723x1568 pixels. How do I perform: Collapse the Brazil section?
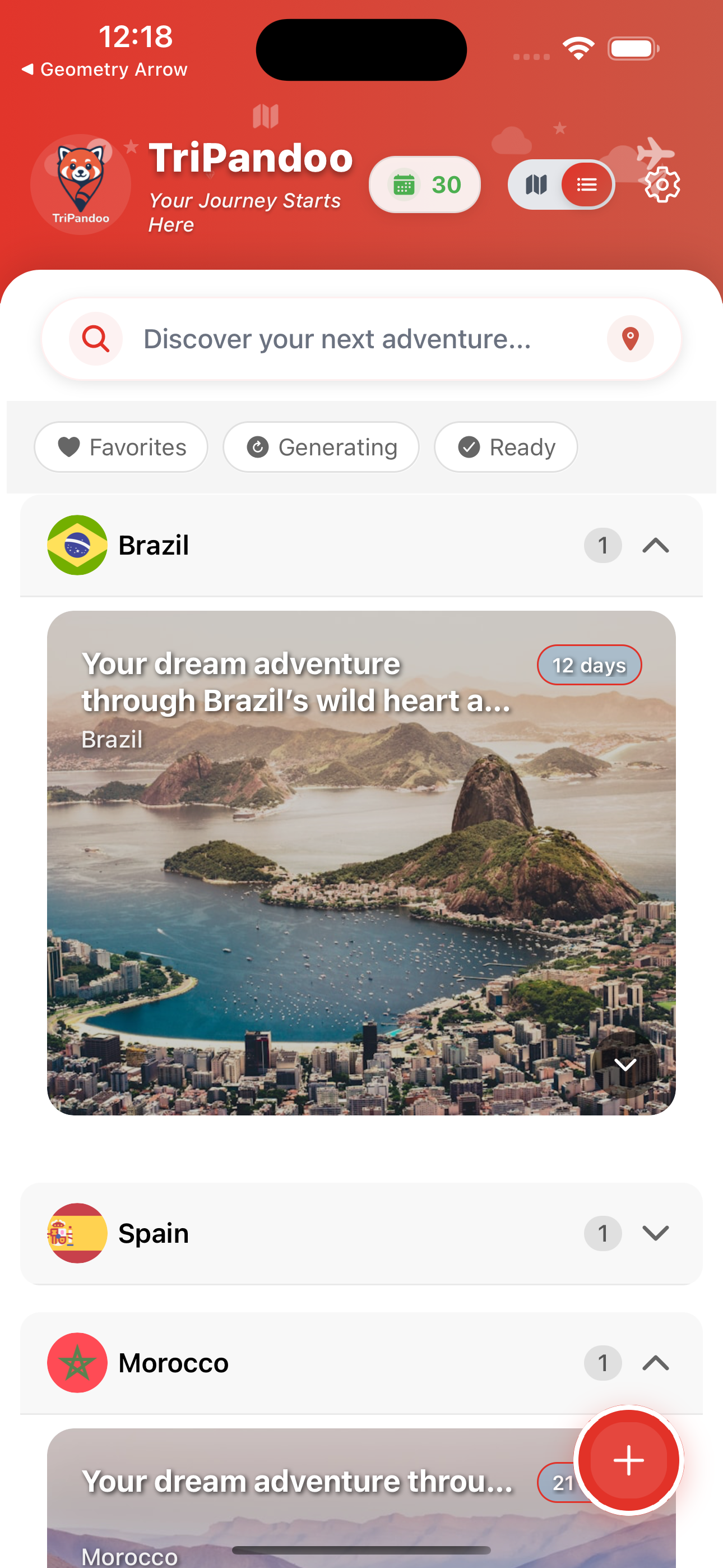[655, 546]
